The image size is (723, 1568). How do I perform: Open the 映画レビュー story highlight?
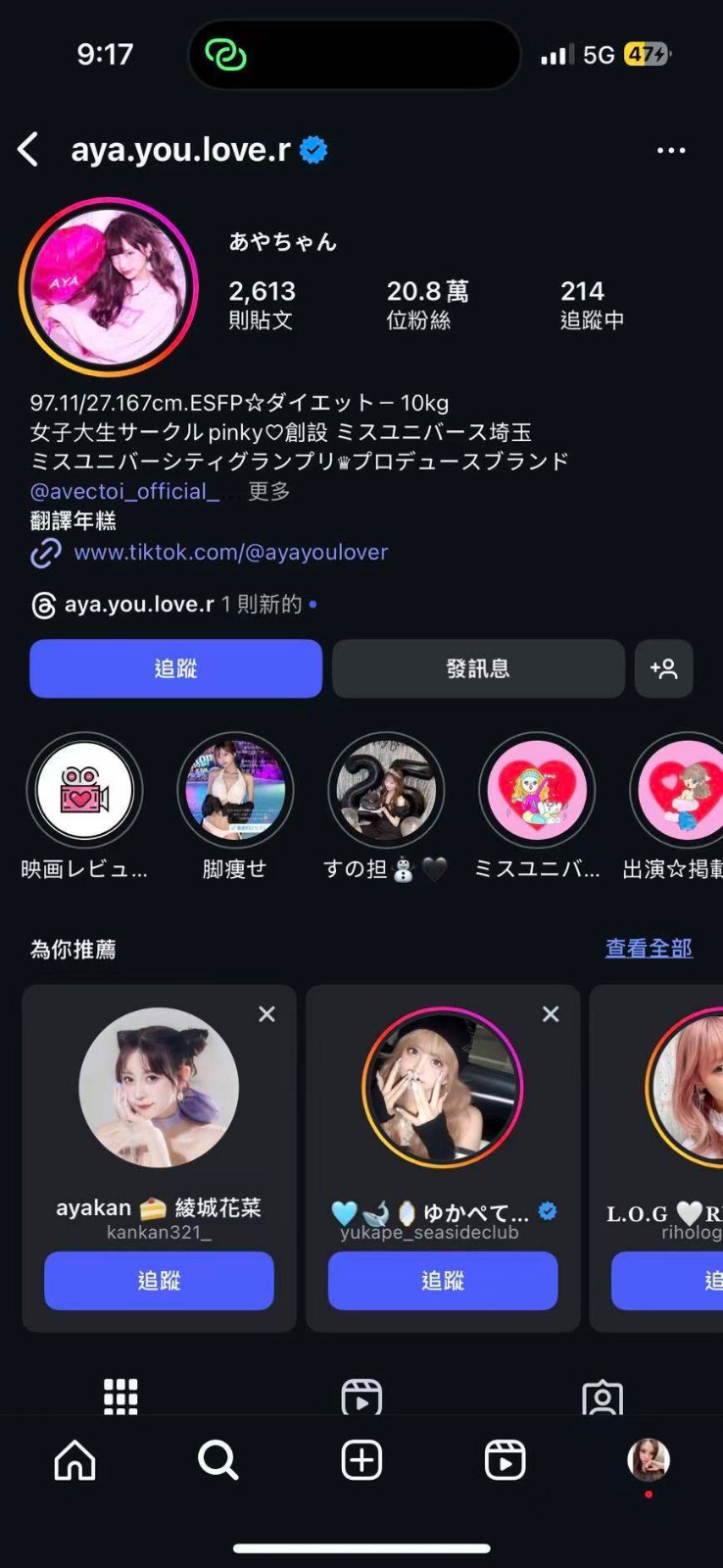[84, 791]
